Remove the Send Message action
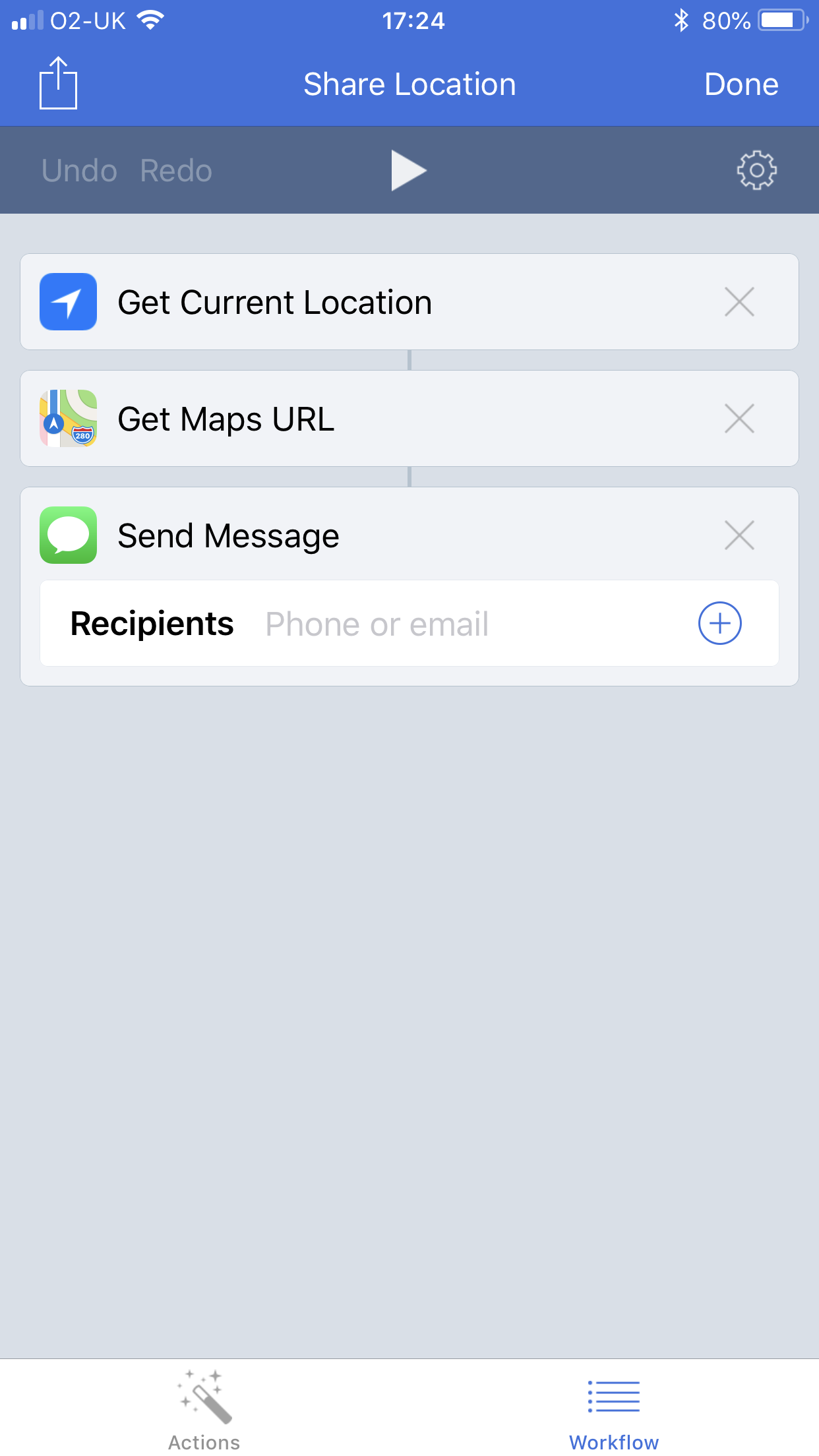The image size is (819, 1456). pyautogui.click(x=739, y=535)
